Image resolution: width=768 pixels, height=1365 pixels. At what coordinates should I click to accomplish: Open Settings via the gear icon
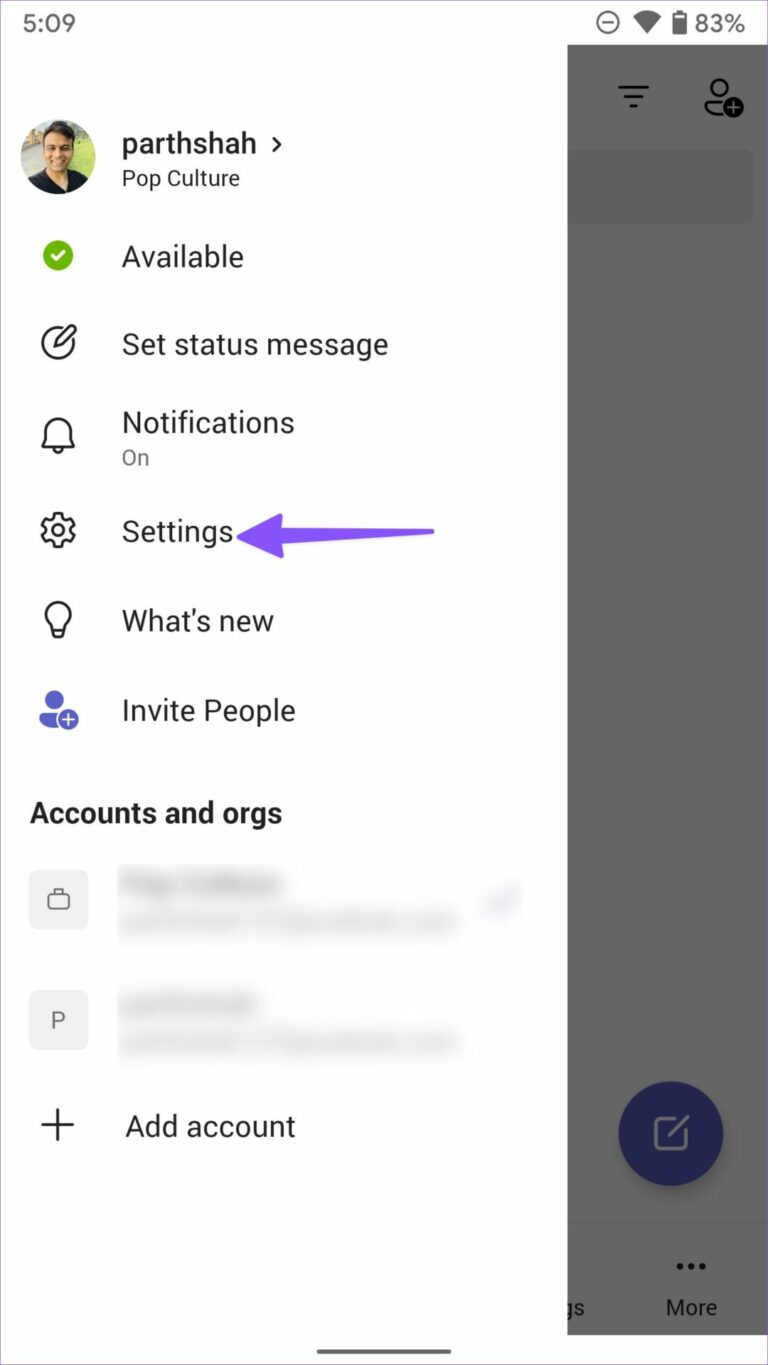click(57, 530)
